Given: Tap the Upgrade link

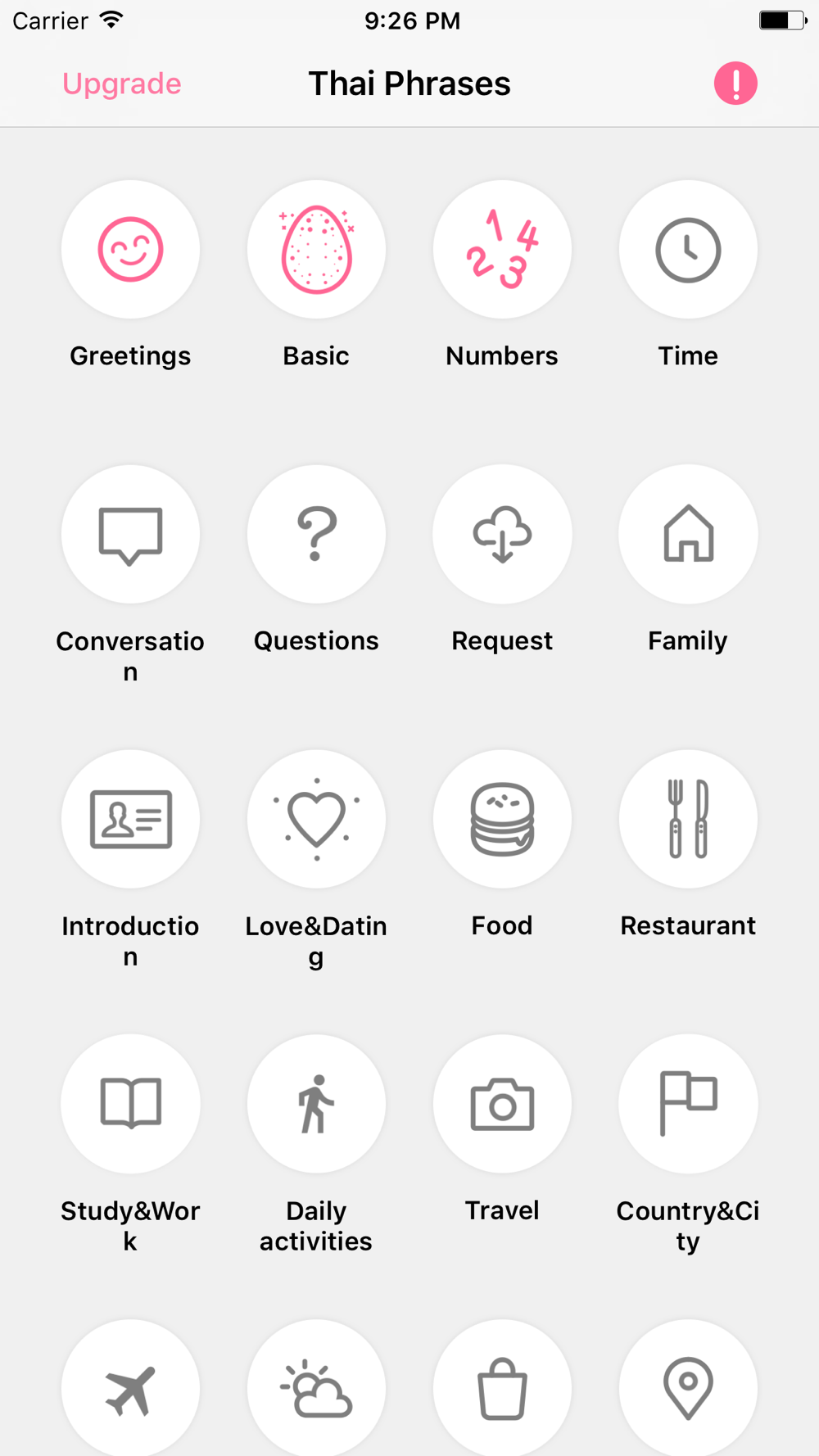Looking at the screenshot, I should click(x=121, y=84).
